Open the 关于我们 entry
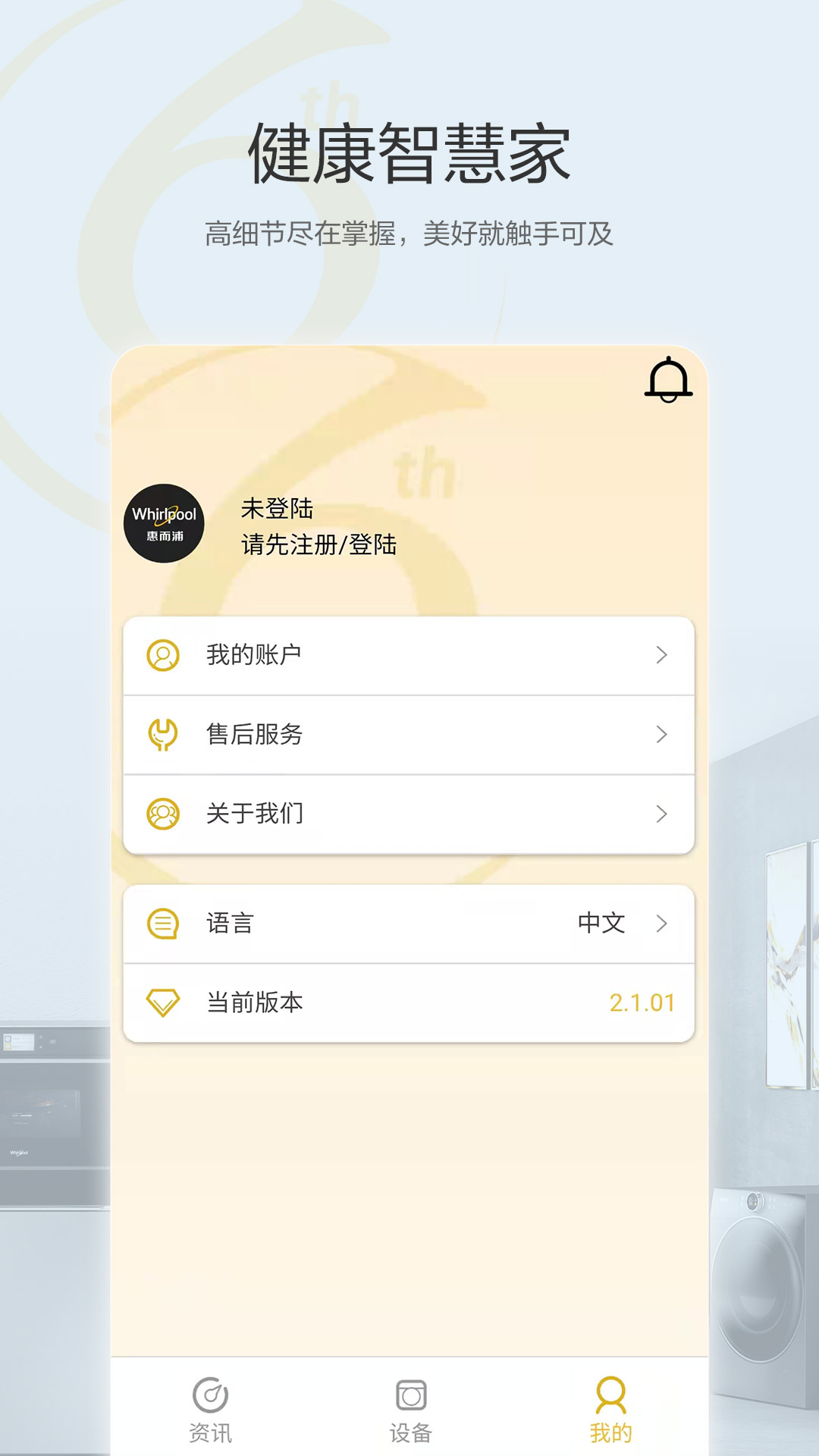 254,812
